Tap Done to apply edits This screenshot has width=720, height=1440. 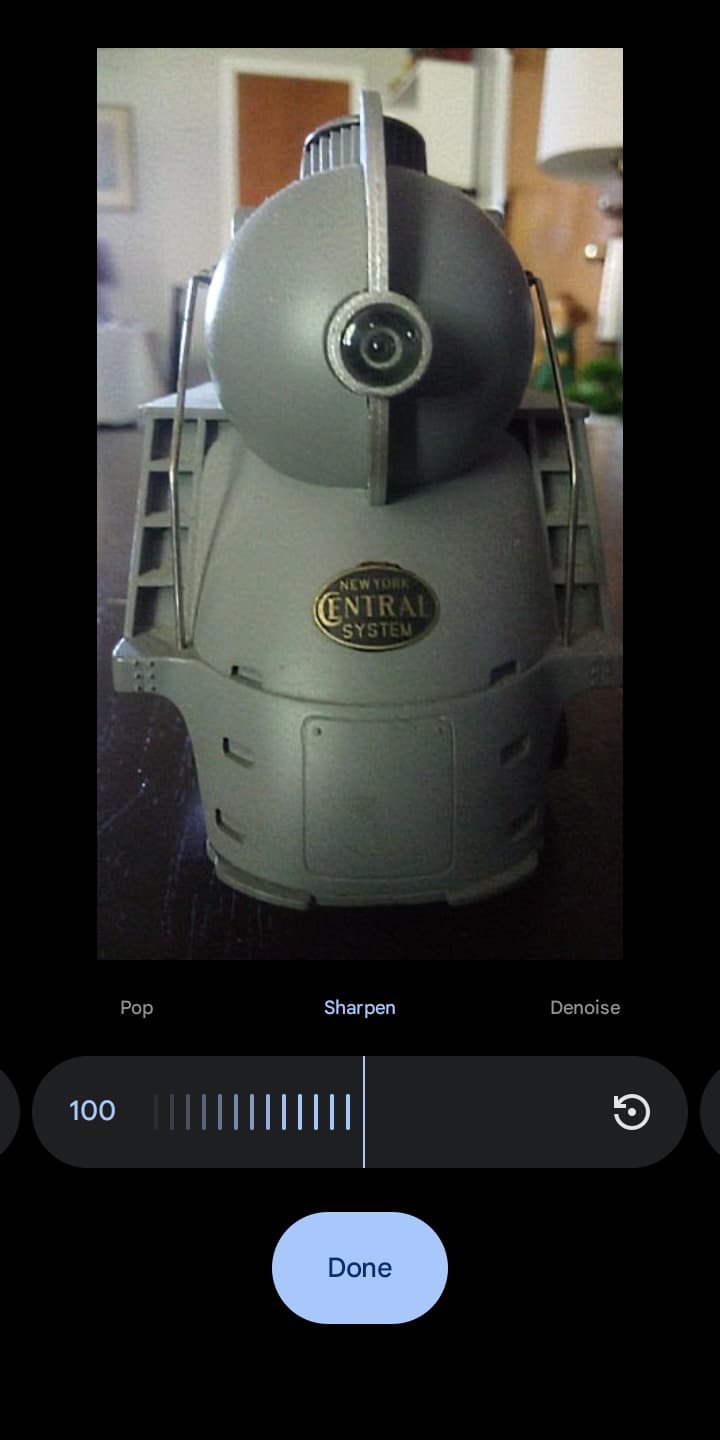coord(360,1268)
